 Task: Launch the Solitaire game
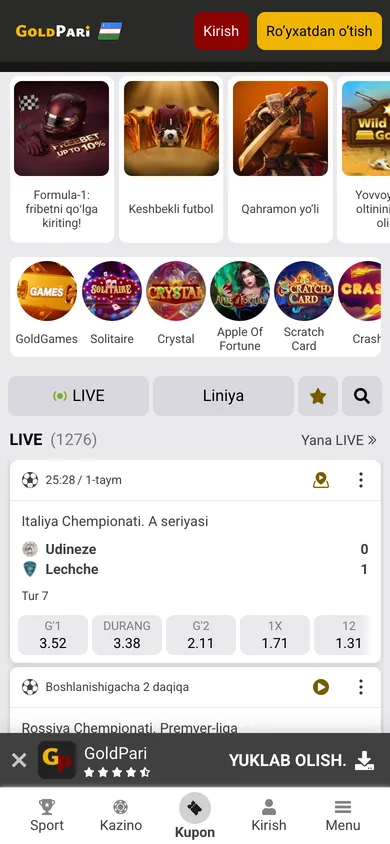pyautogui.click(x=112, y=304)
